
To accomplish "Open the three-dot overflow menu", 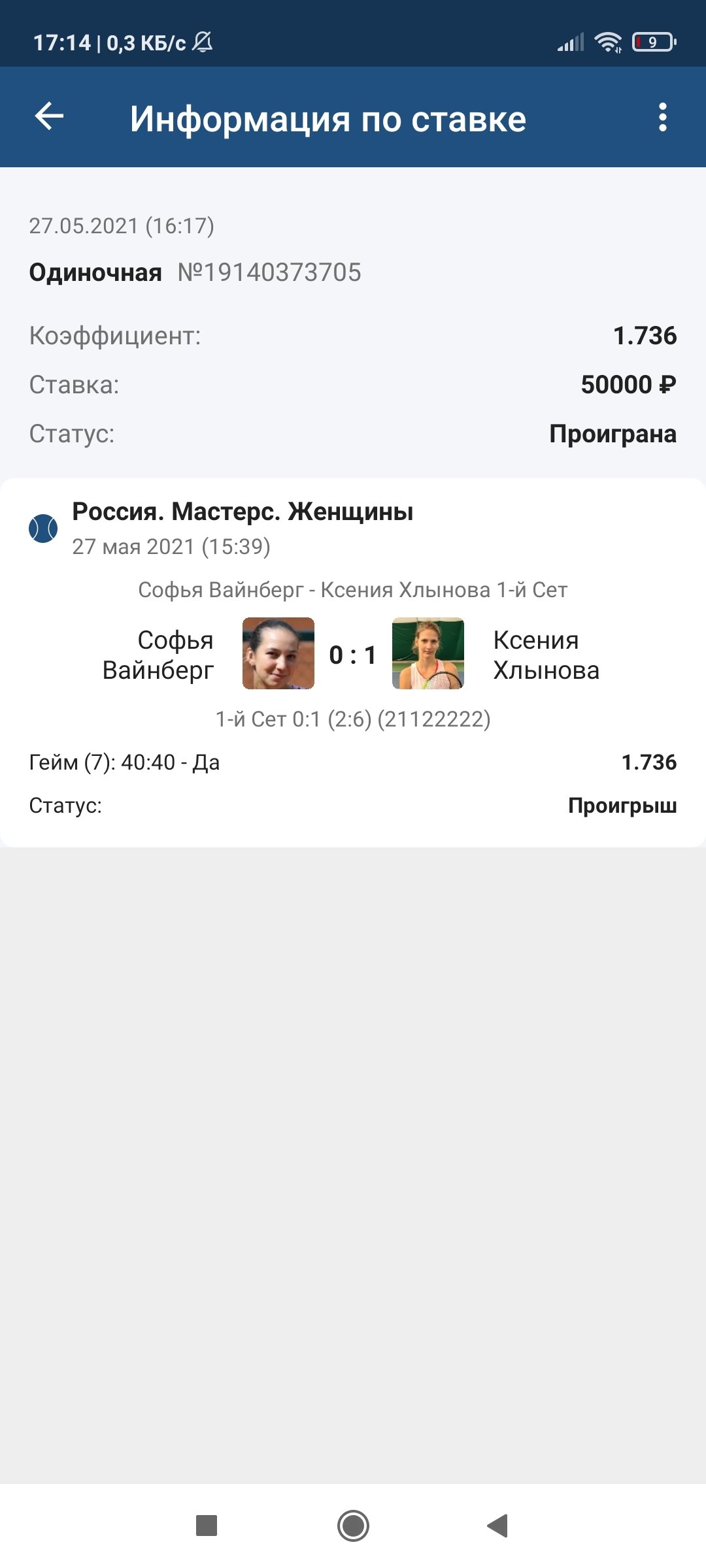I will coord(662,118).
